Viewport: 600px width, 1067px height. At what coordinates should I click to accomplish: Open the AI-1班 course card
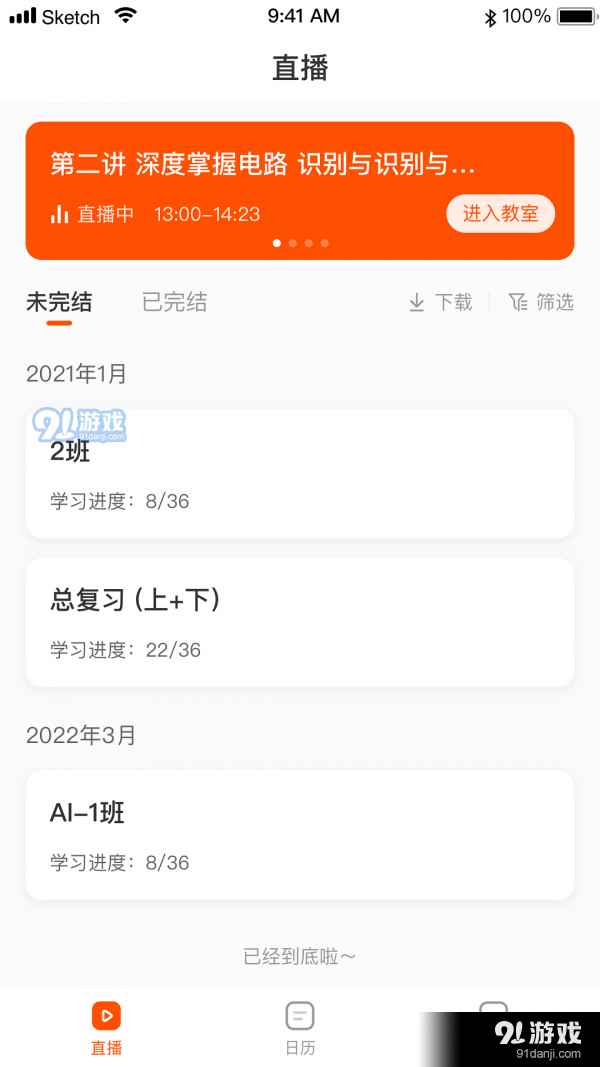tap(300, 835)
